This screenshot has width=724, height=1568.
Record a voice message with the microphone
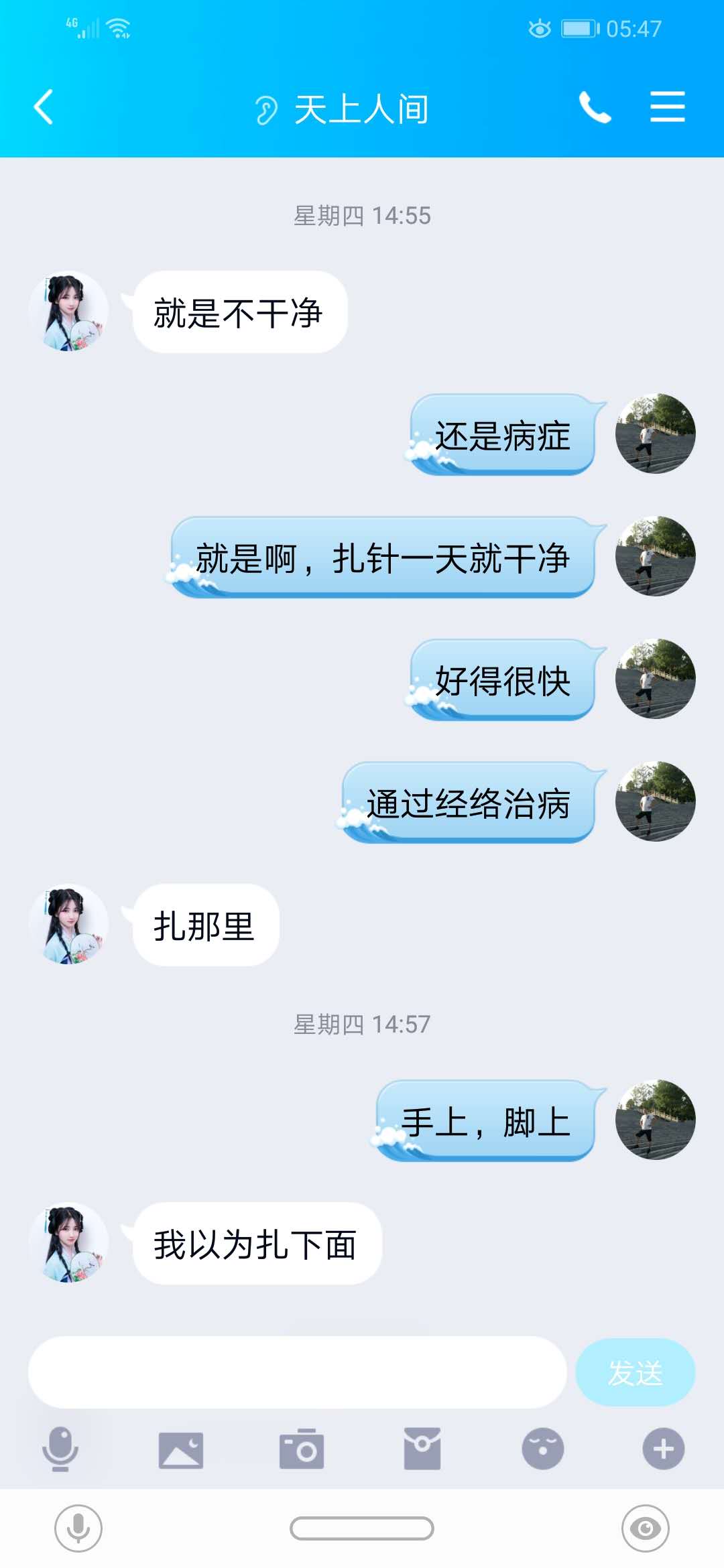[60, 1449]
